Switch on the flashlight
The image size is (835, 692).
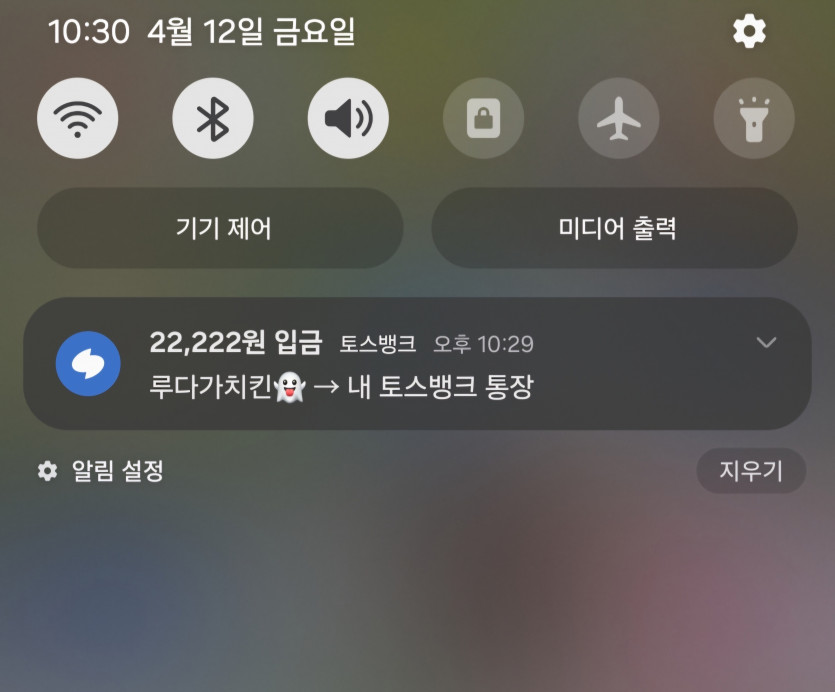[753, 119]
